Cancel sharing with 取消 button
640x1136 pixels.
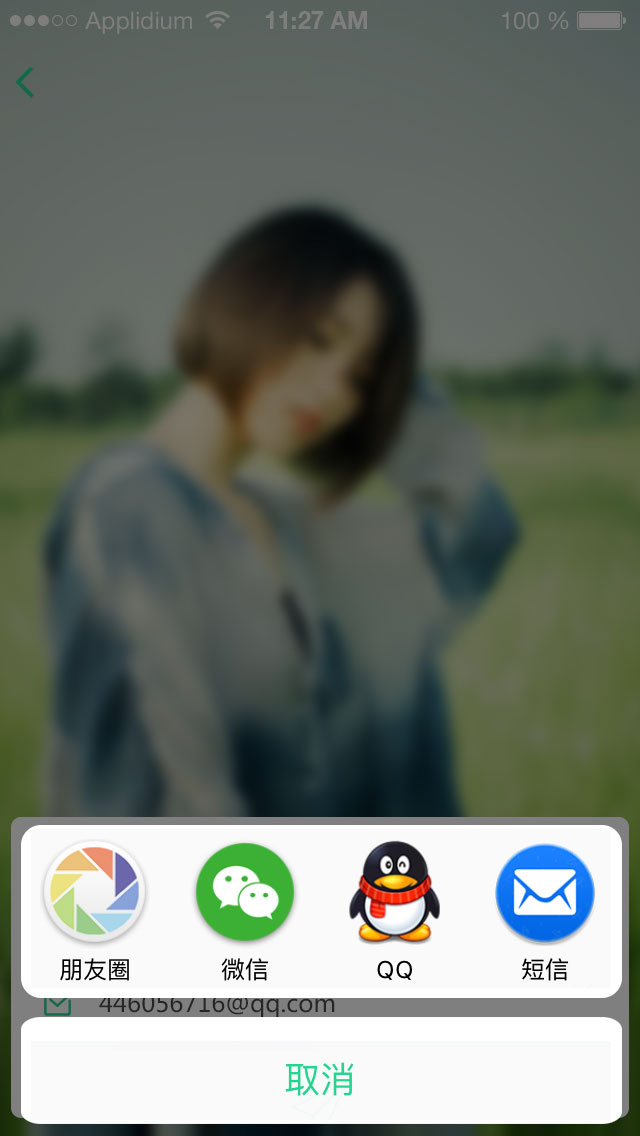(320, 1079)
